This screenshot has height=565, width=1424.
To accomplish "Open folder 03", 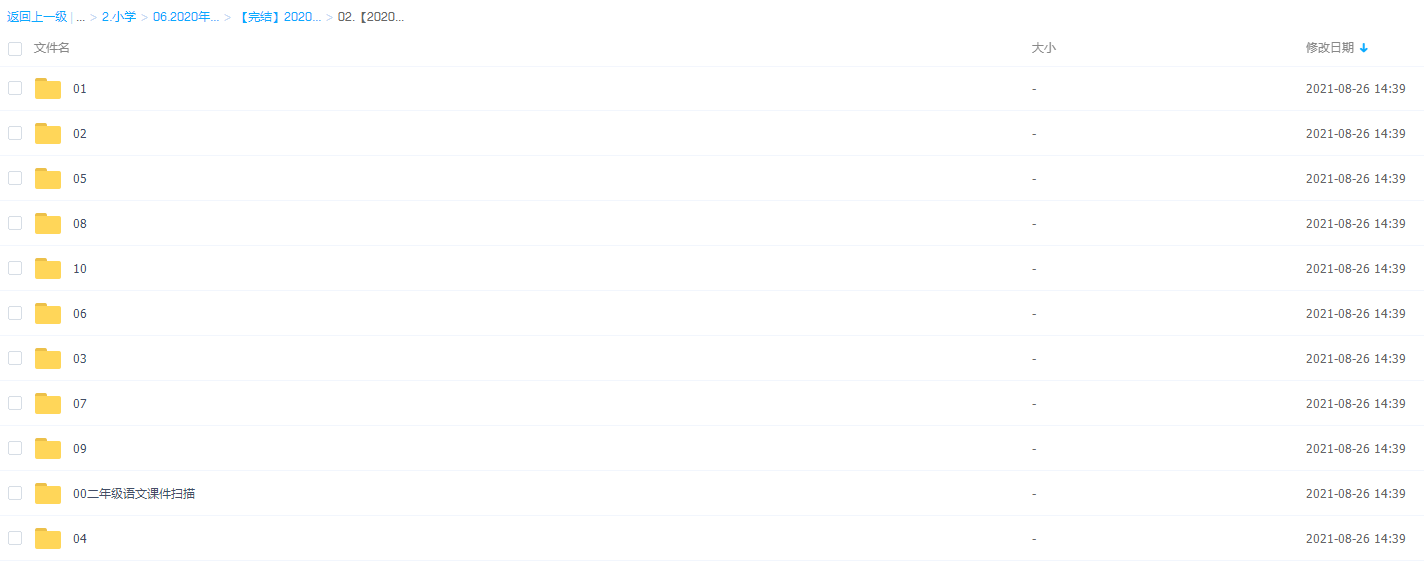I will point(80,359).
